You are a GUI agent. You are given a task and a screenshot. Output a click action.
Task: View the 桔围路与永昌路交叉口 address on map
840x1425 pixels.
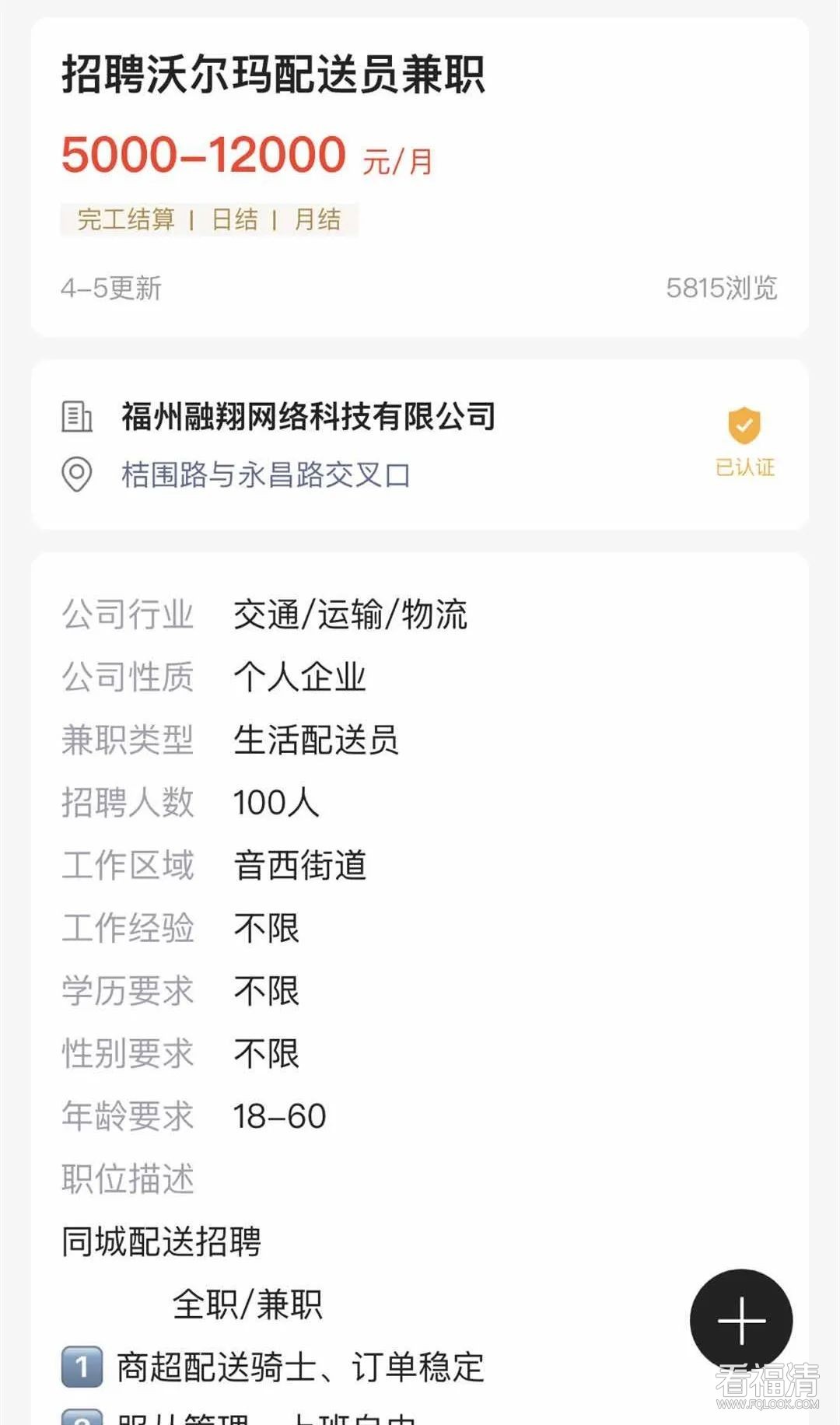coord(265,474)
